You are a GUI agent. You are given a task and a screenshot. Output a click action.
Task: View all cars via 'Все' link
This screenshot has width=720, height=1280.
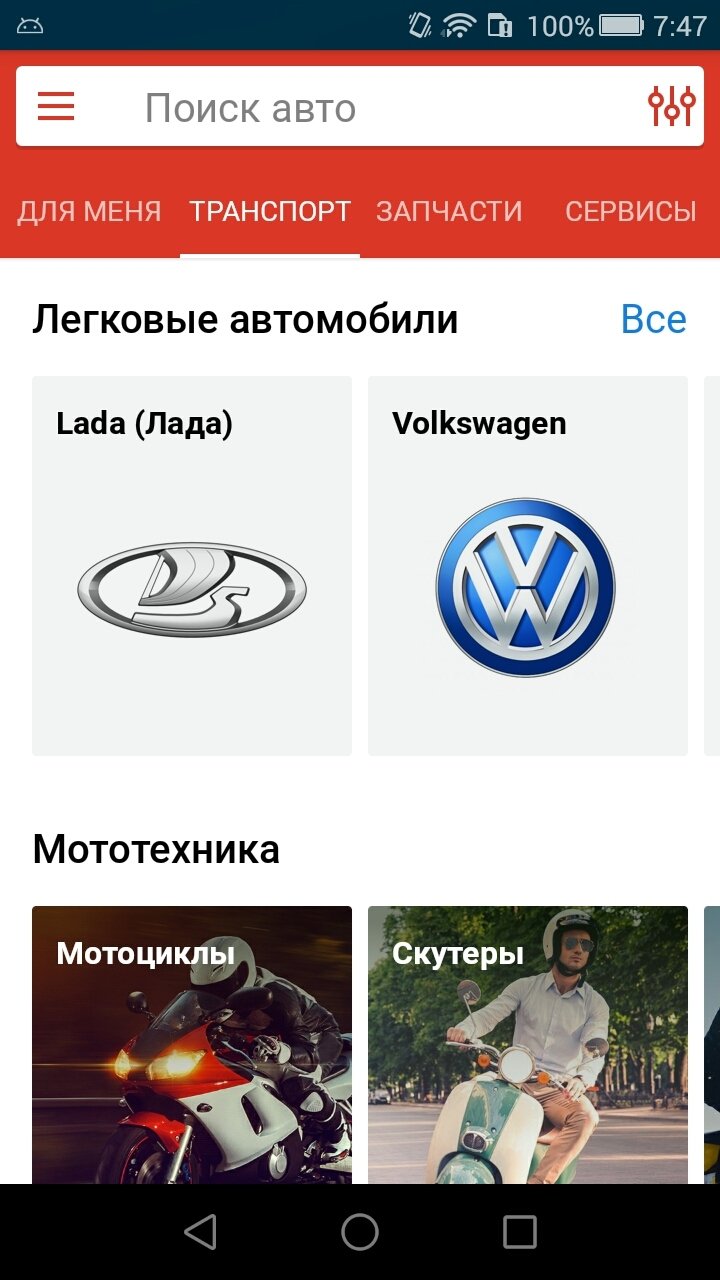coord(653,320)
